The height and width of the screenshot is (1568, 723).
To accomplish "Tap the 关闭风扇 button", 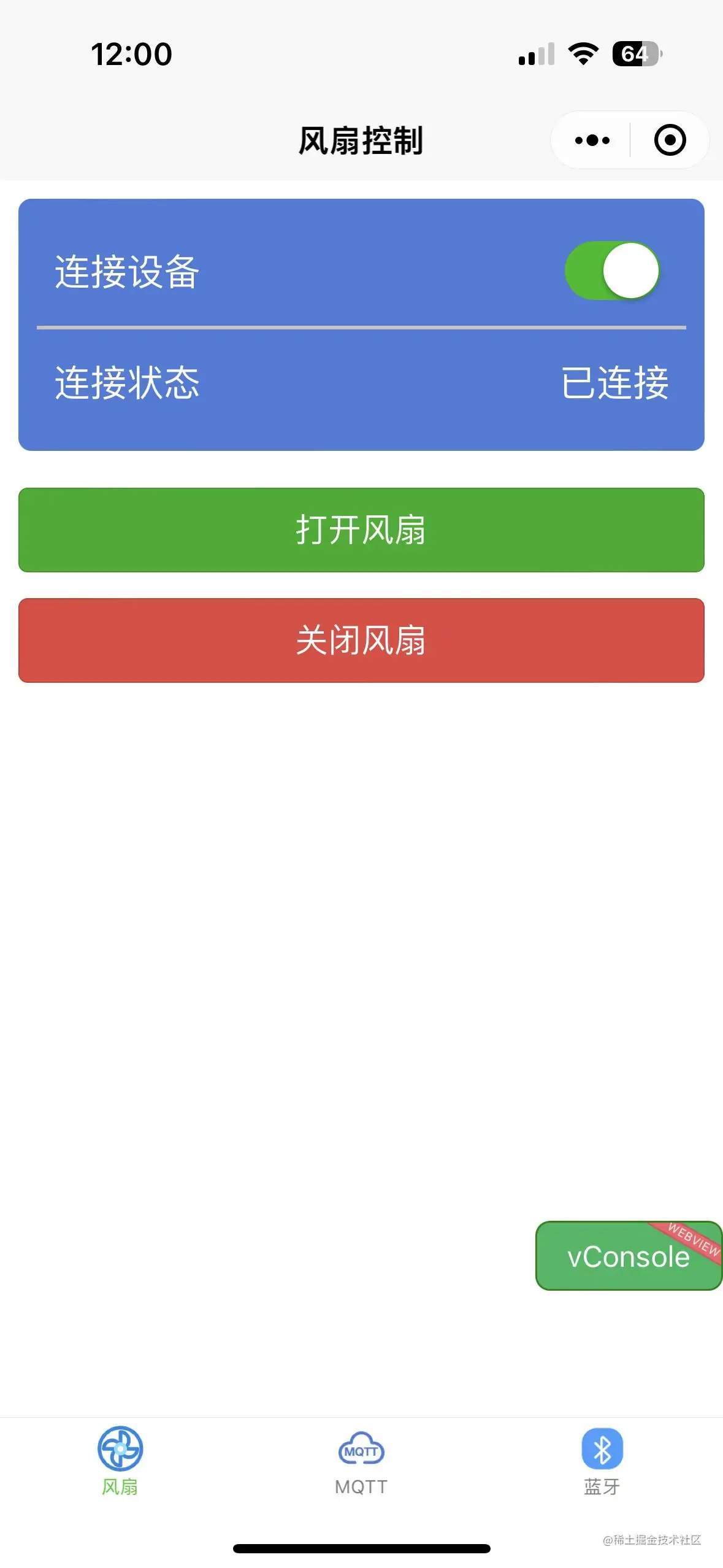I will point(361,640).
